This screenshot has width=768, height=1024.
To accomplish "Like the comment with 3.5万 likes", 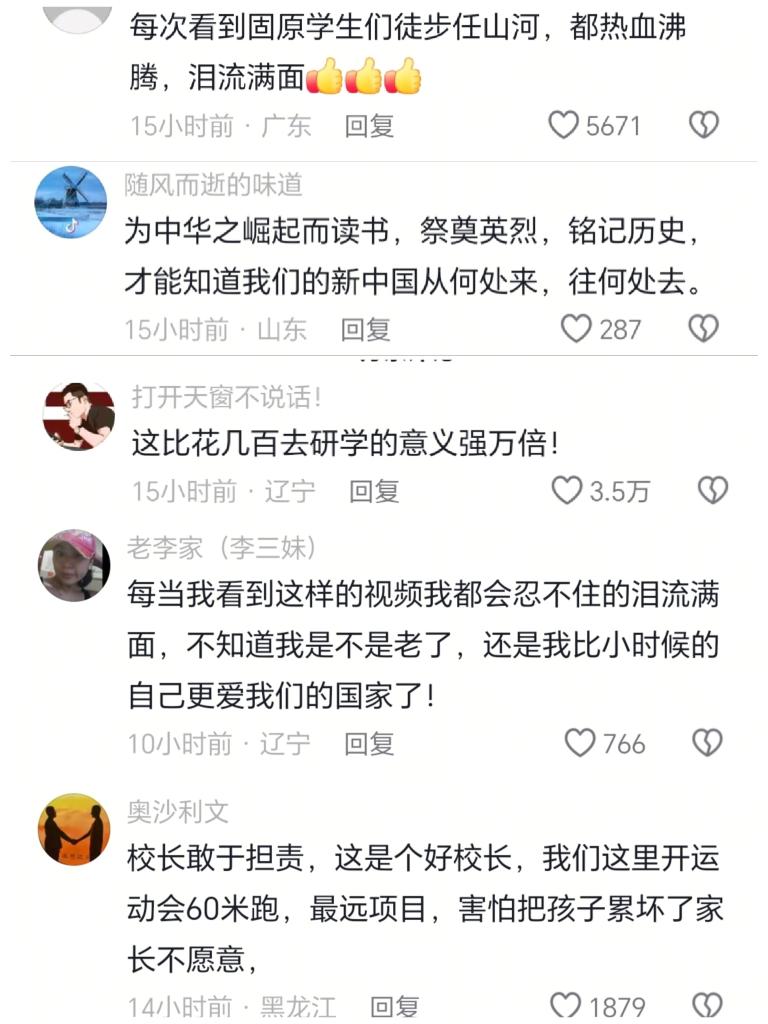I will [x=567, y=490].
